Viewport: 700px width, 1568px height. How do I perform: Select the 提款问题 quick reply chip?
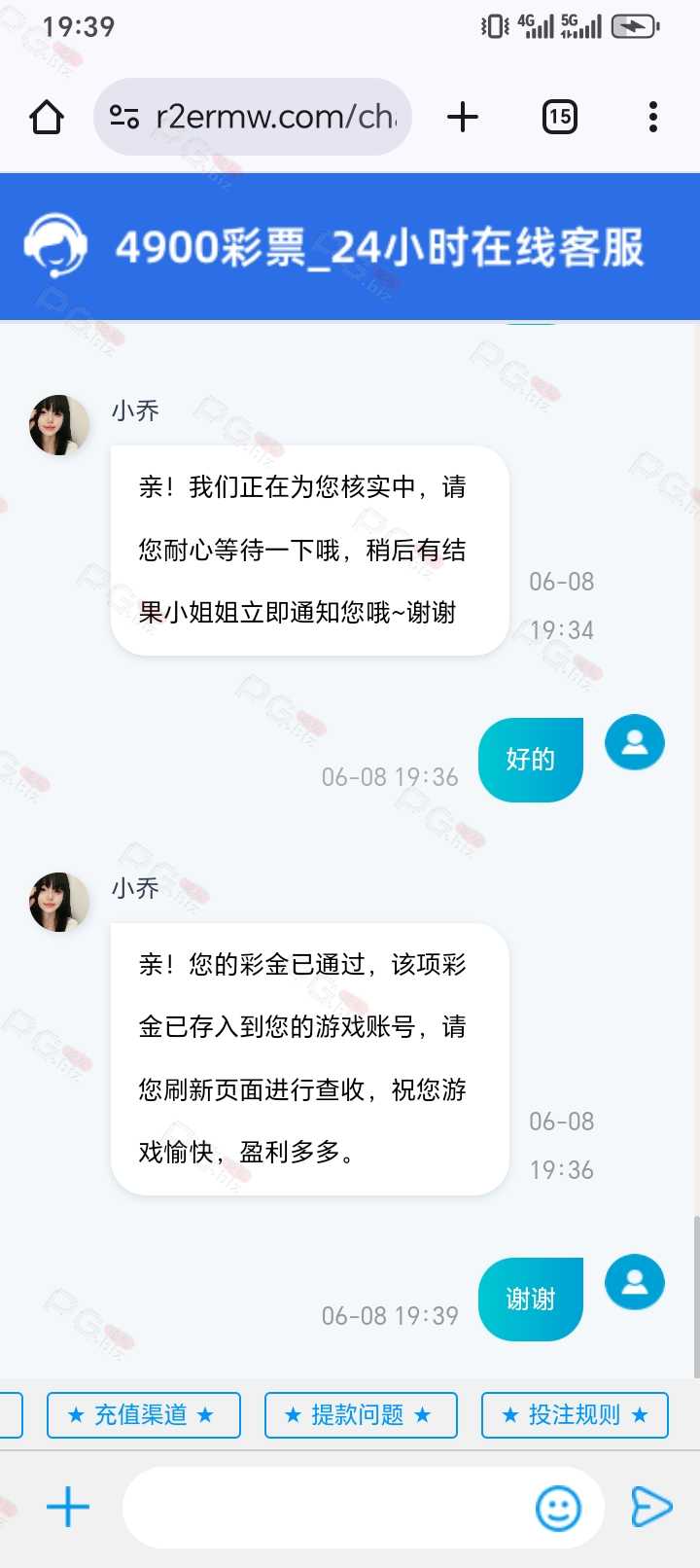tap(361, 1414)
